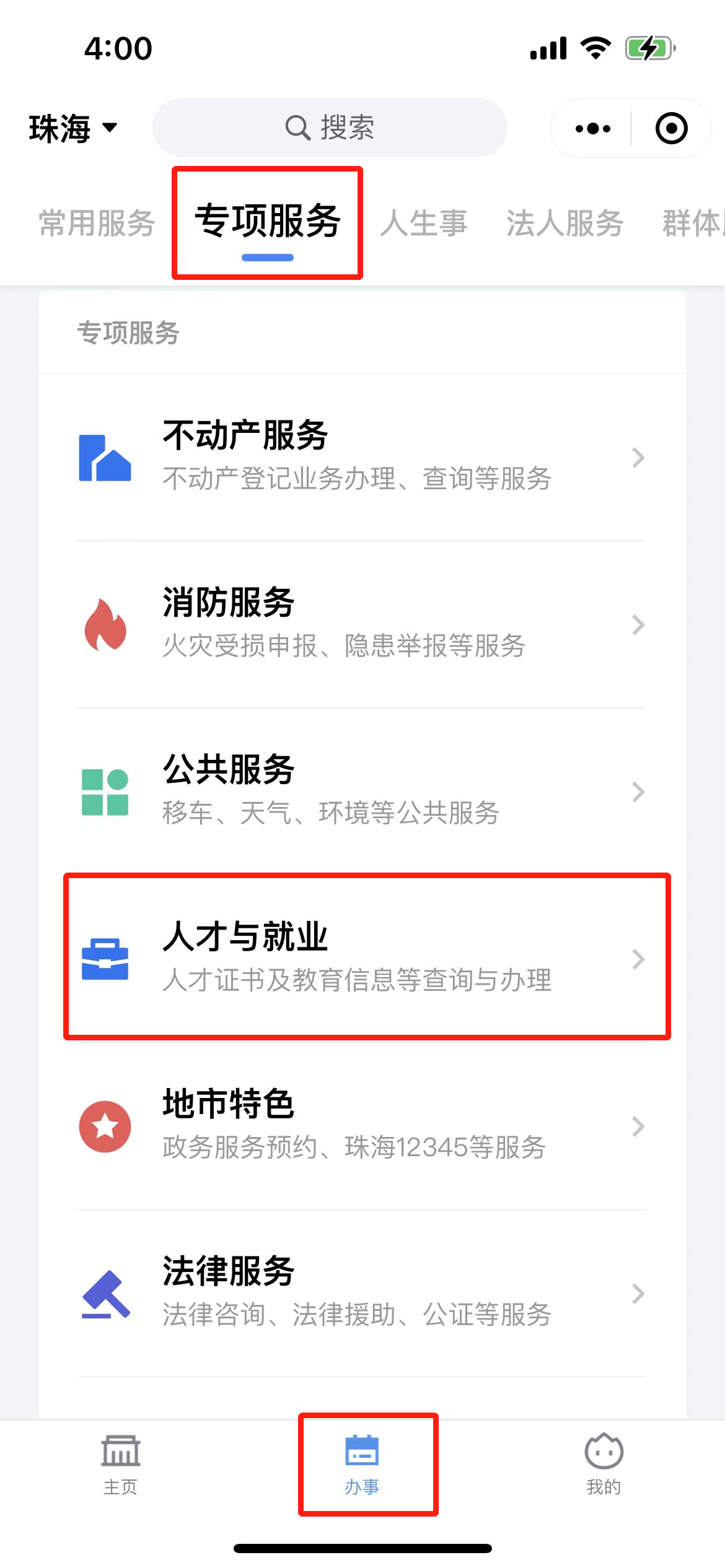The width and height of the screenshot is (725, 1568).
Task: Go to the 主页 bottom tab
Action: (121, 1464)
